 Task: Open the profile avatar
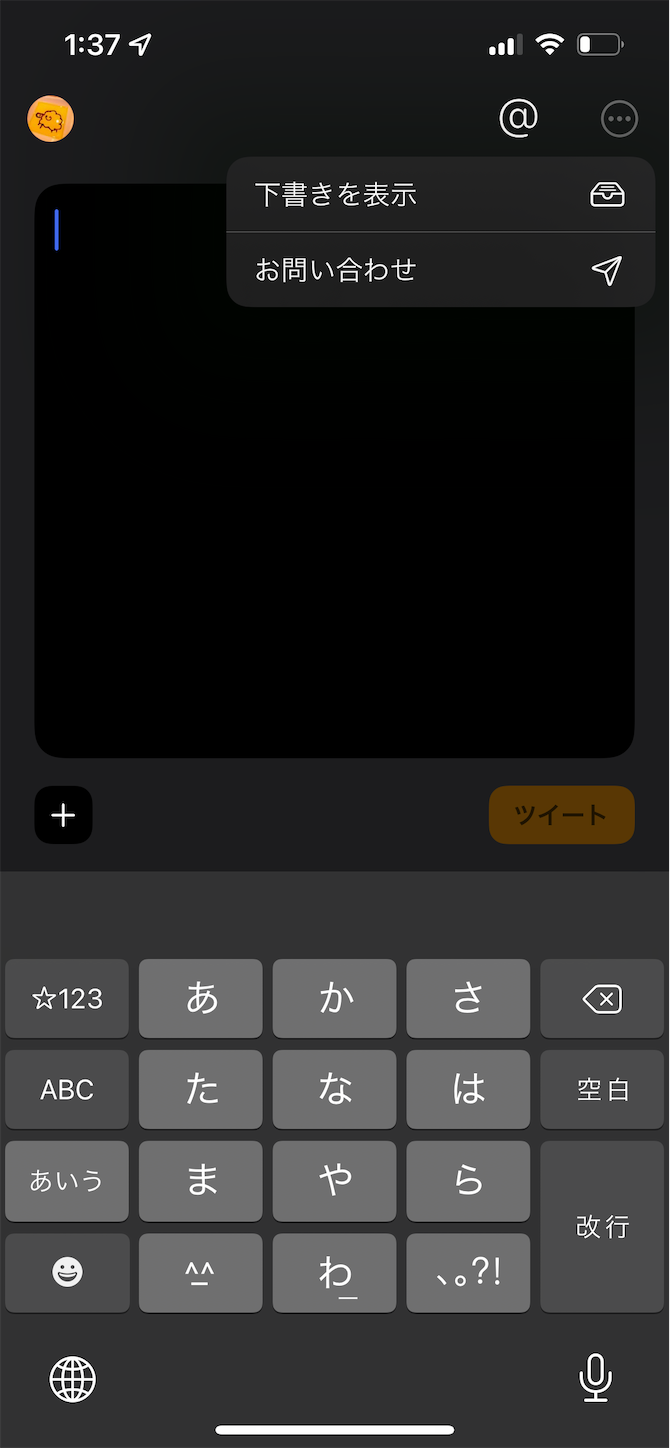click(x=50, y=120)
